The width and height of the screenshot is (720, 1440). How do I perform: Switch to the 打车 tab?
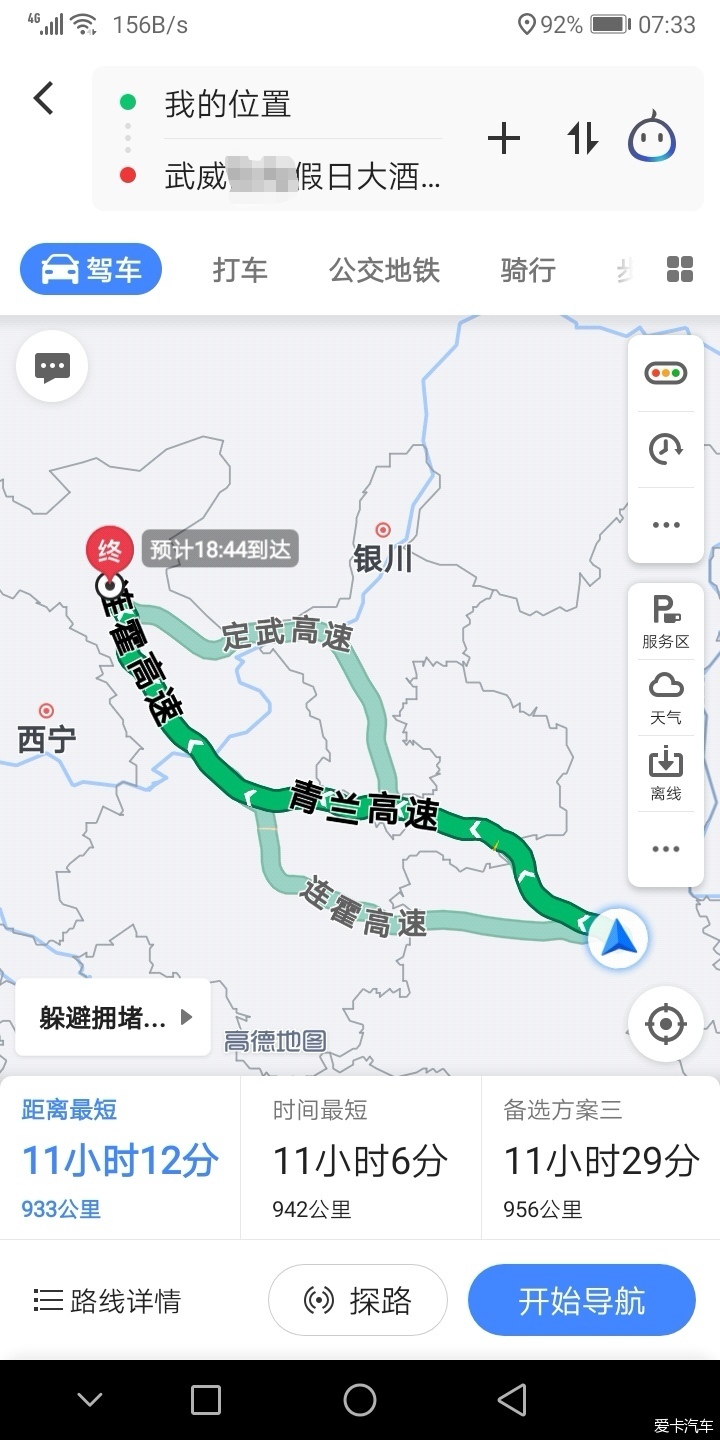240,269
